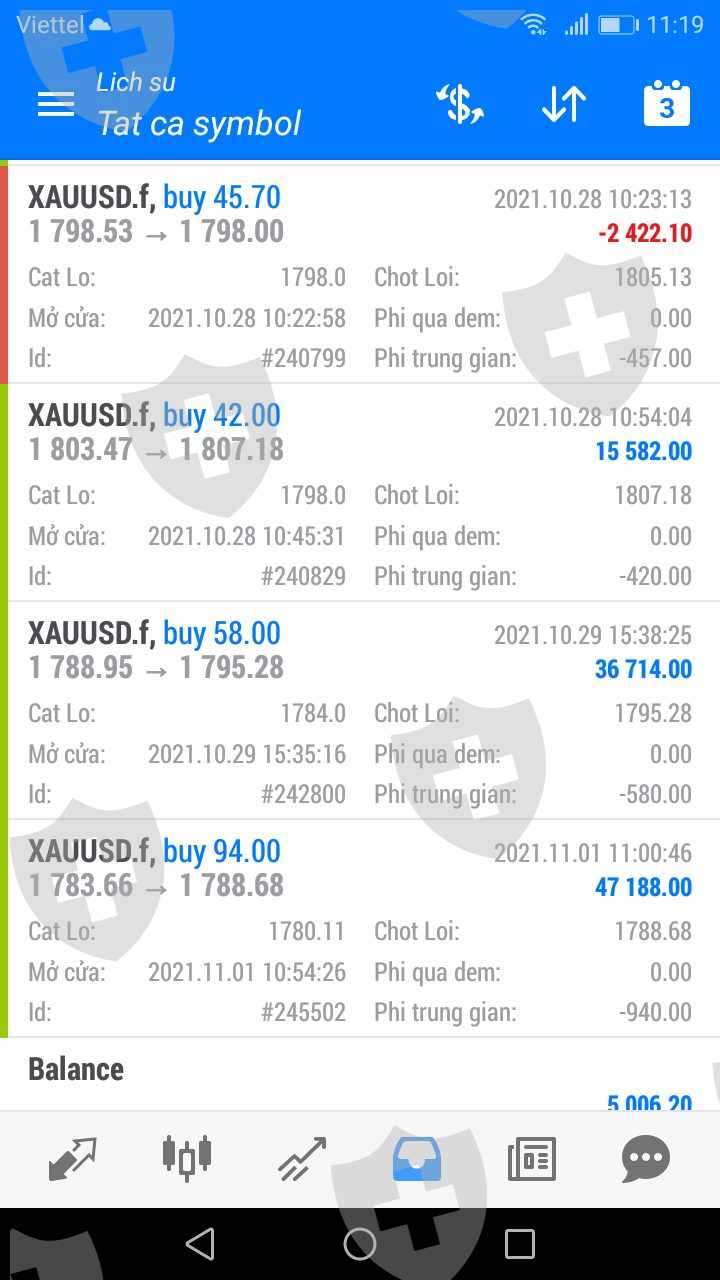
Task: Open the currency symbol filter
Action: click(x=460, y=104)
